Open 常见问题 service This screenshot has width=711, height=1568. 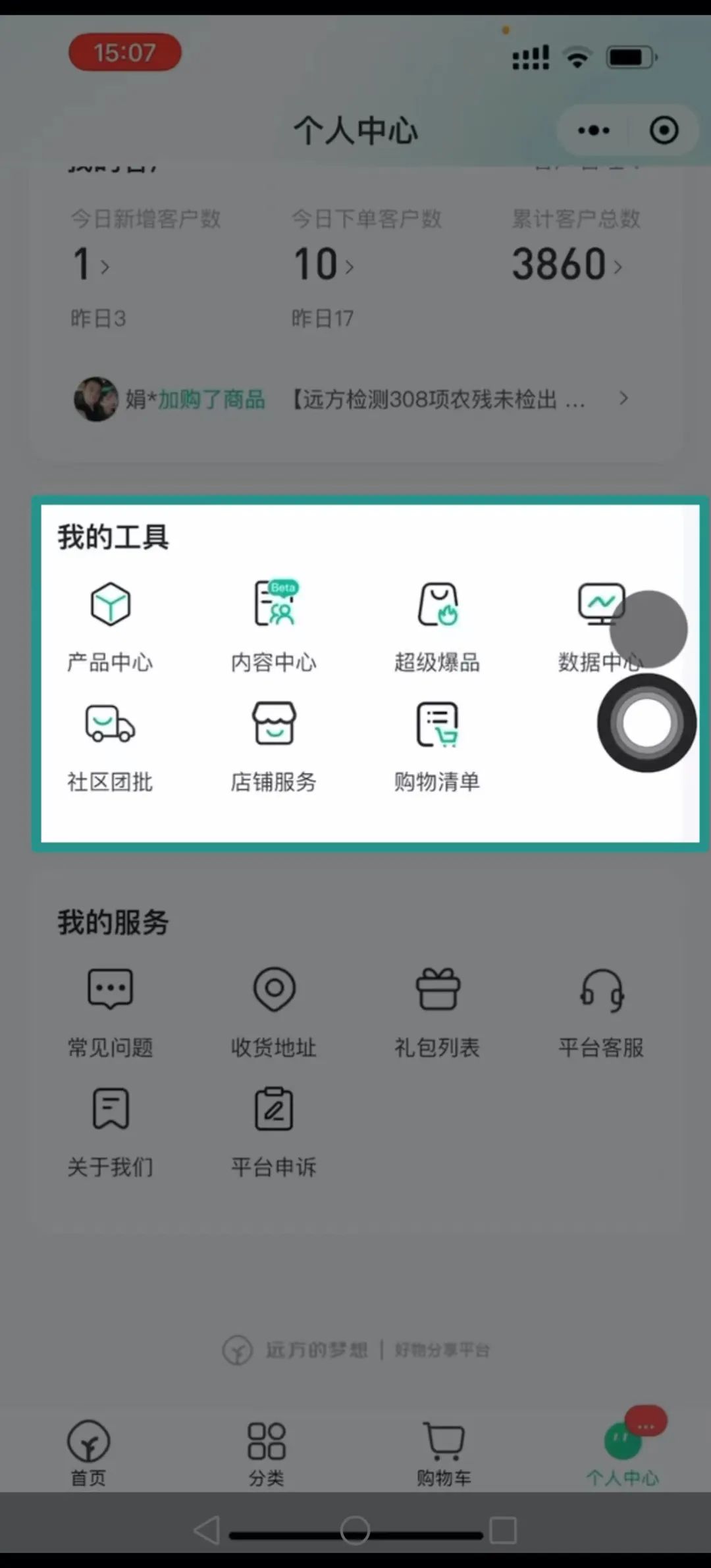[x=110, y=1010]
